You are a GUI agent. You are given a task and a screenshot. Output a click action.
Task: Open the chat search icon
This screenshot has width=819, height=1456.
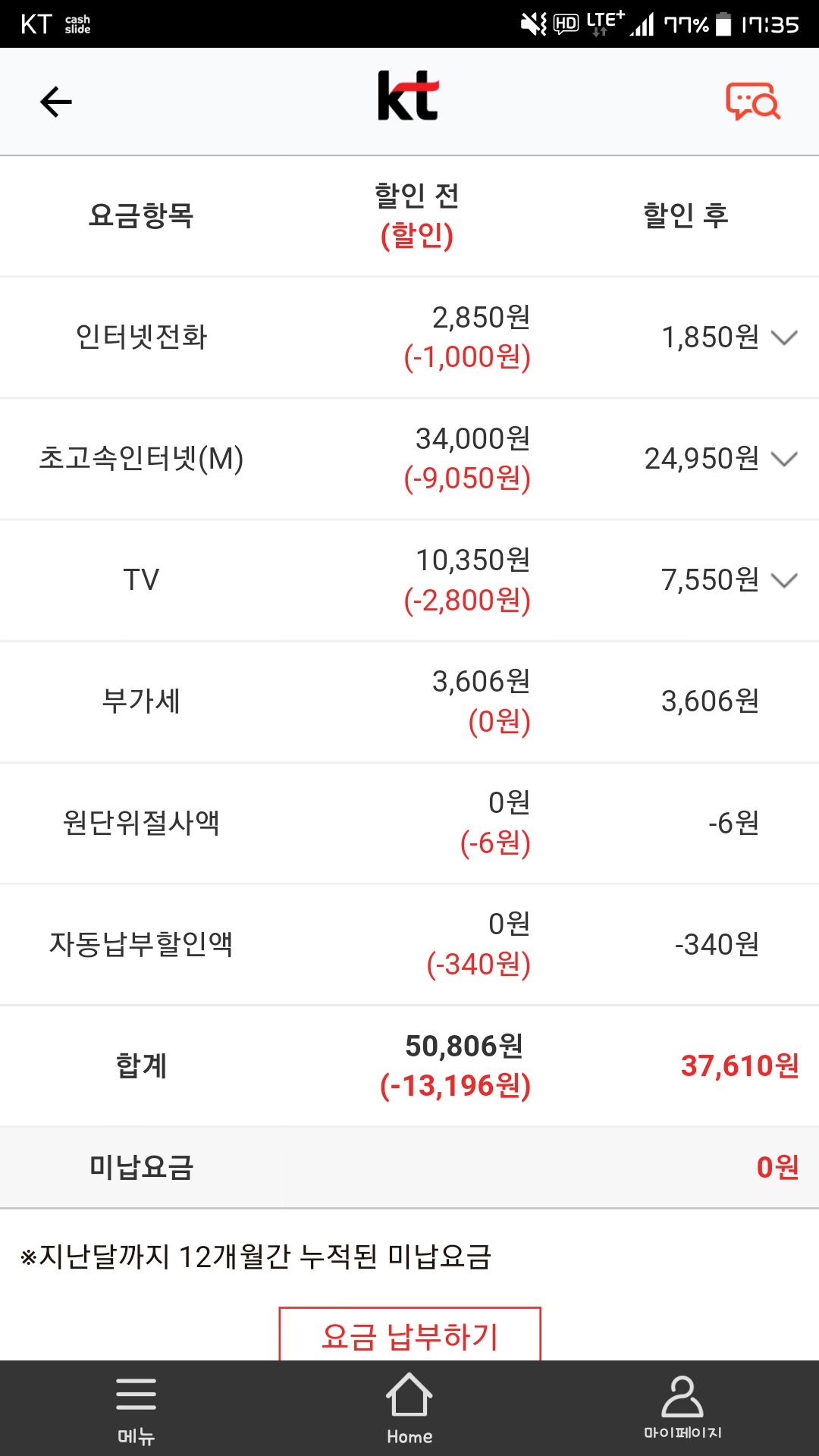pyautogui.click(x=752, y=102)
